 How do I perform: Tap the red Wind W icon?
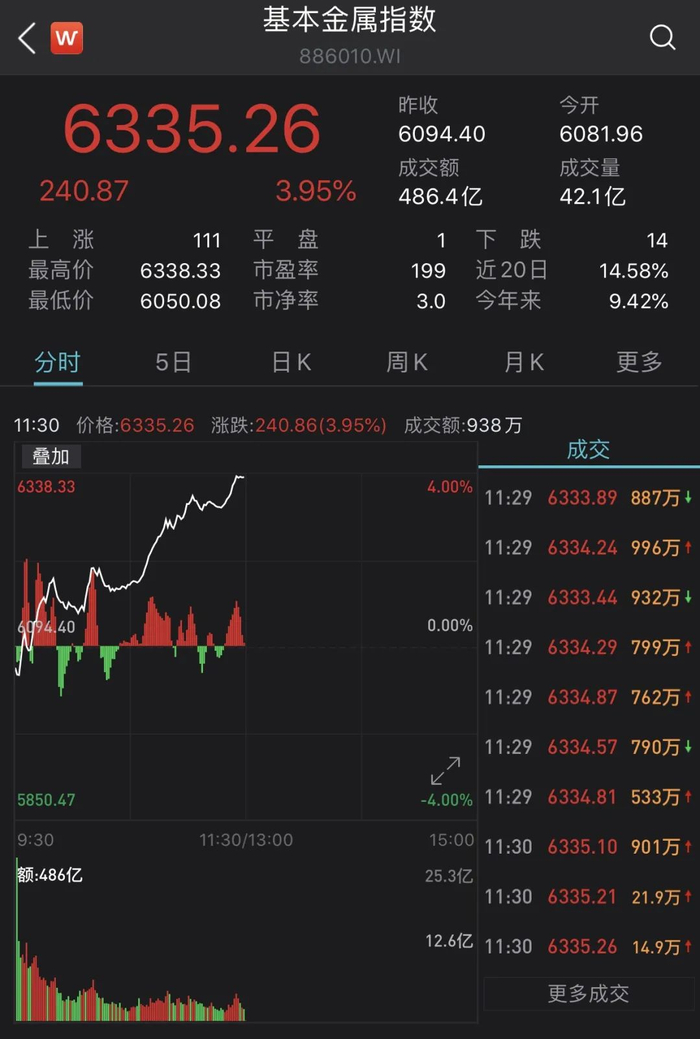coord(67,38)
